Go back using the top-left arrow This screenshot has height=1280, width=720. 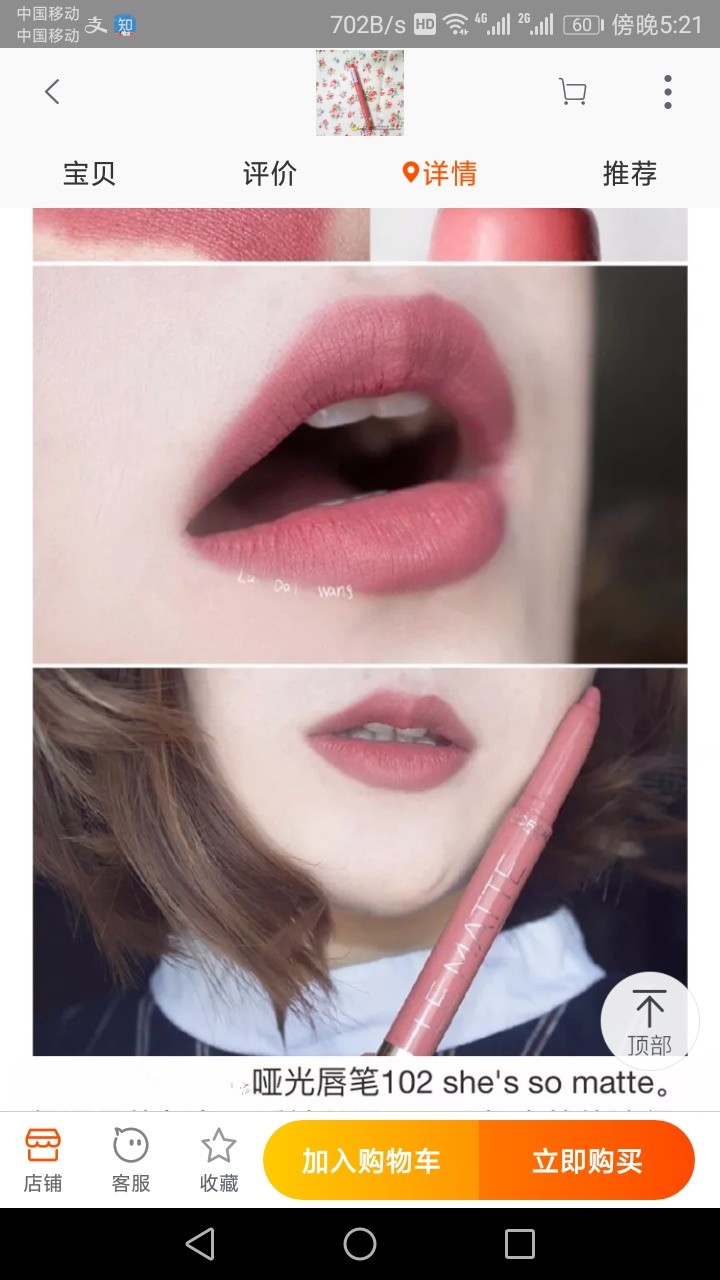[52, 92]
